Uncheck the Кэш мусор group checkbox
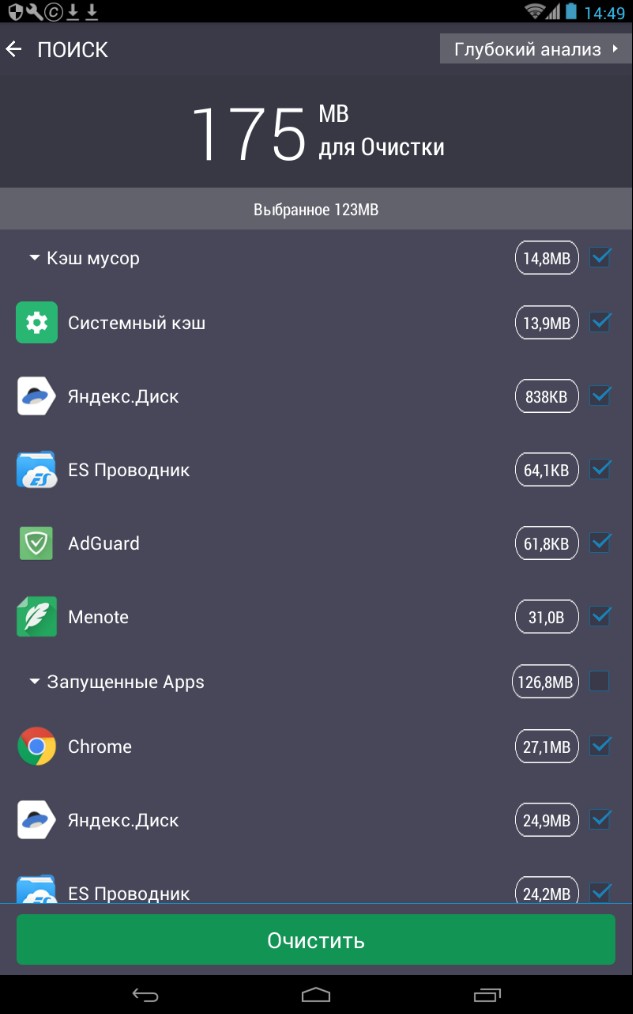 [600, 257]
